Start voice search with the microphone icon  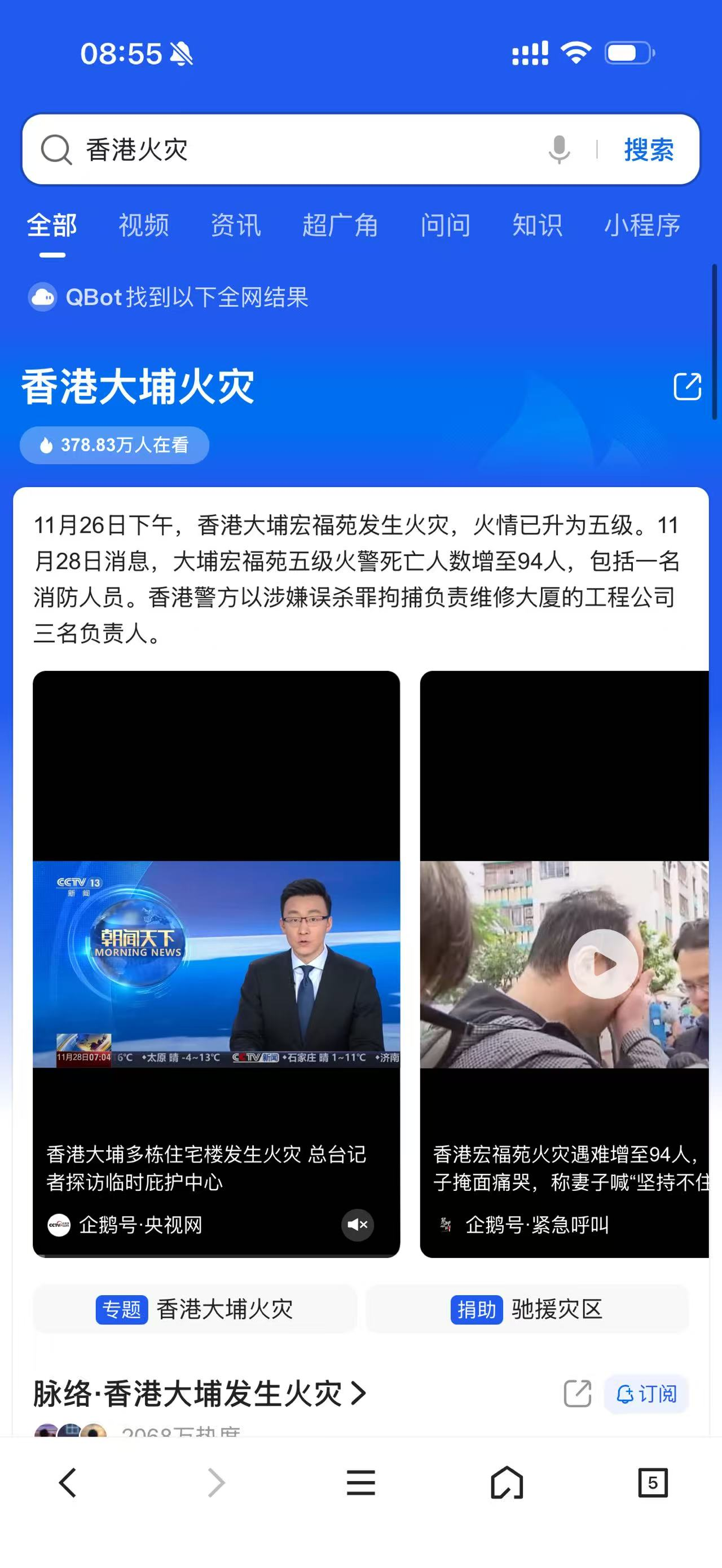tap(559, 149)
